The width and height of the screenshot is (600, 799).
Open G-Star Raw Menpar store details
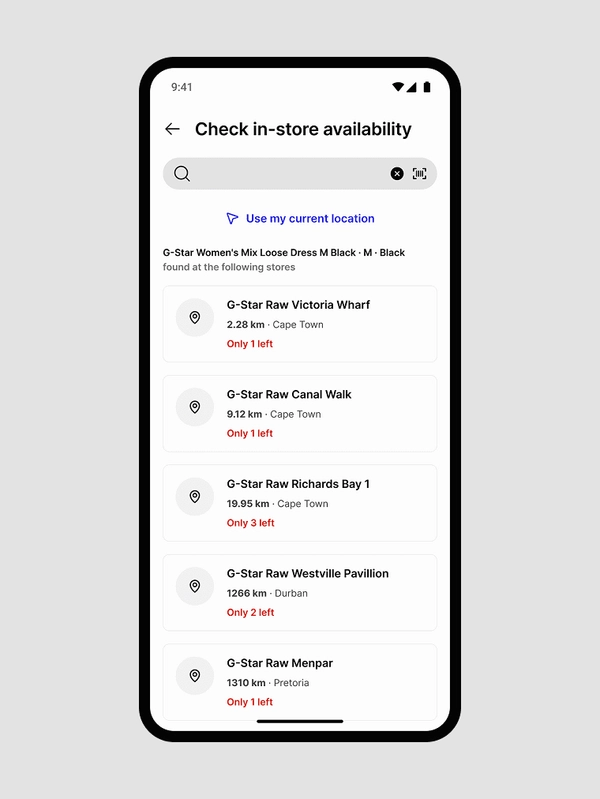click(x=300, y=682)
